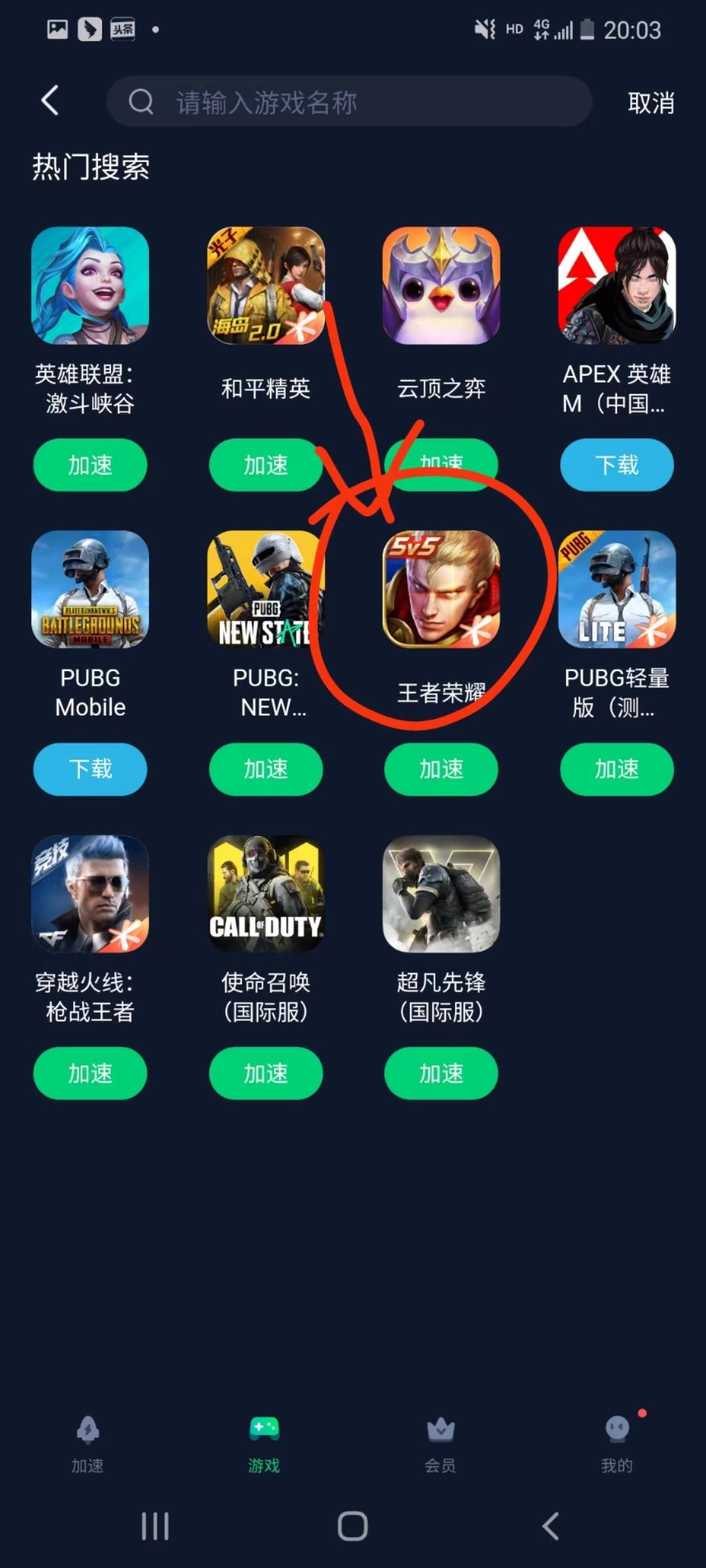Image resolution: width=706 pixels, height=1568 pixels.
Task: Go back using the top-left arrow
Action: coord(50,101)
